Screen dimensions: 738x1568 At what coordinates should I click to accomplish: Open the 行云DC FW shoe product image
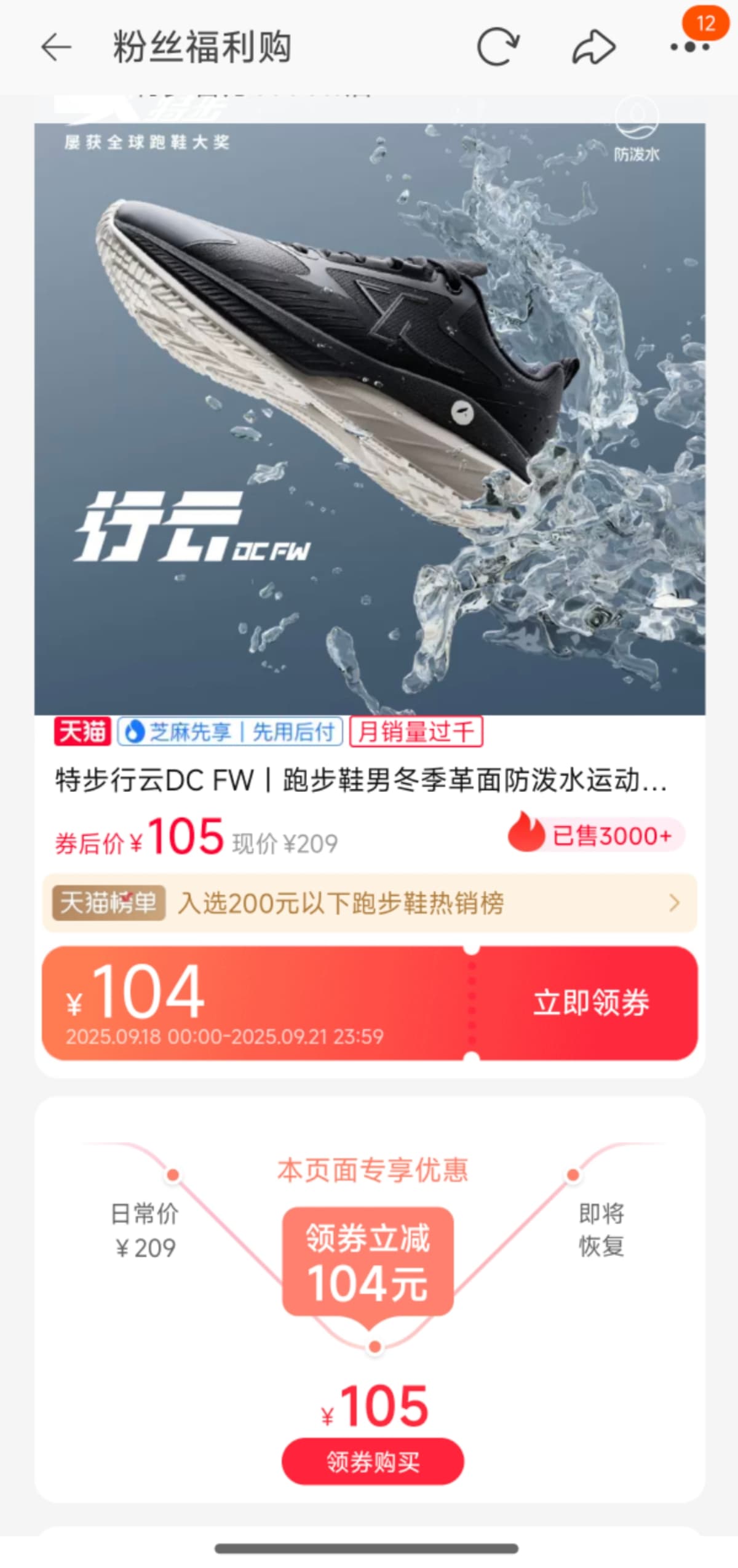click(369, 418)
